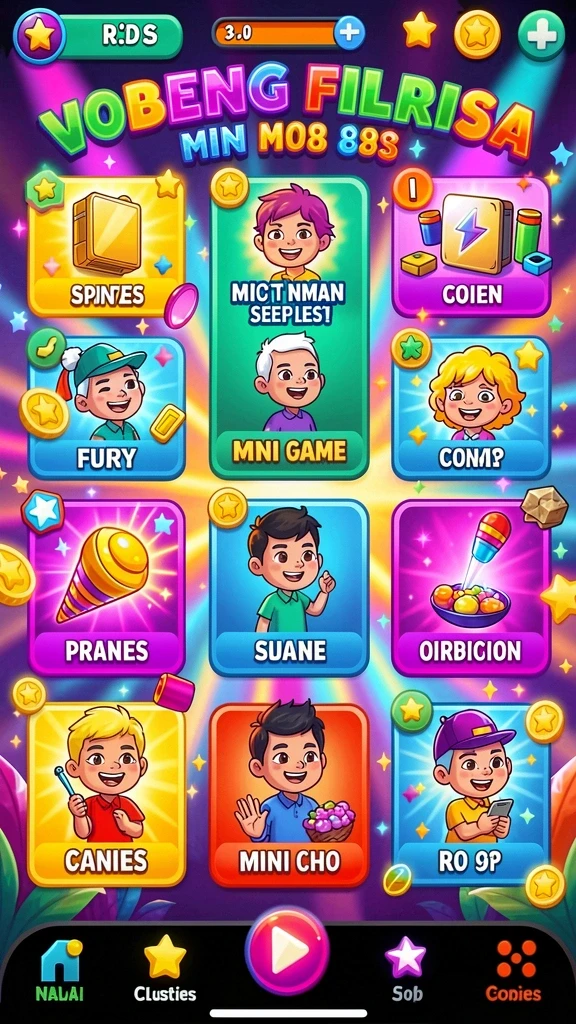Launch the MINI CHO card
This screenshot has width=576, height=1024.
pos(289,794)
